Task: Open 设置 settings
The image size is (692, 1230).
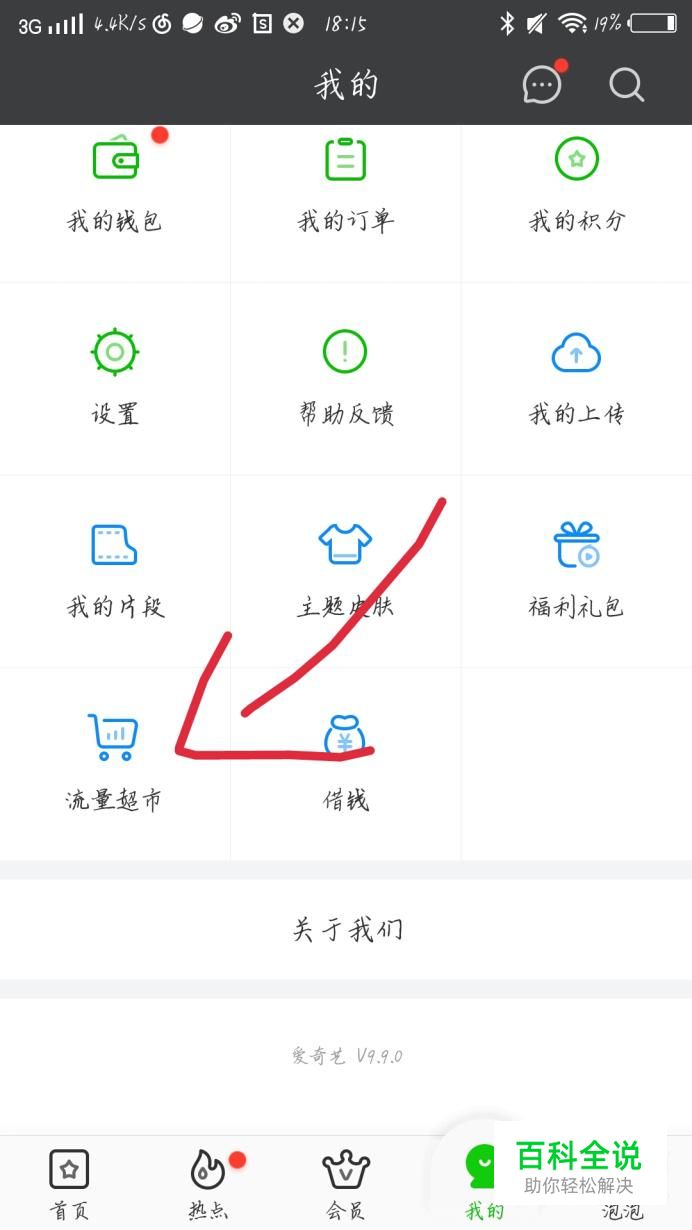Action: tap(115, 378)
